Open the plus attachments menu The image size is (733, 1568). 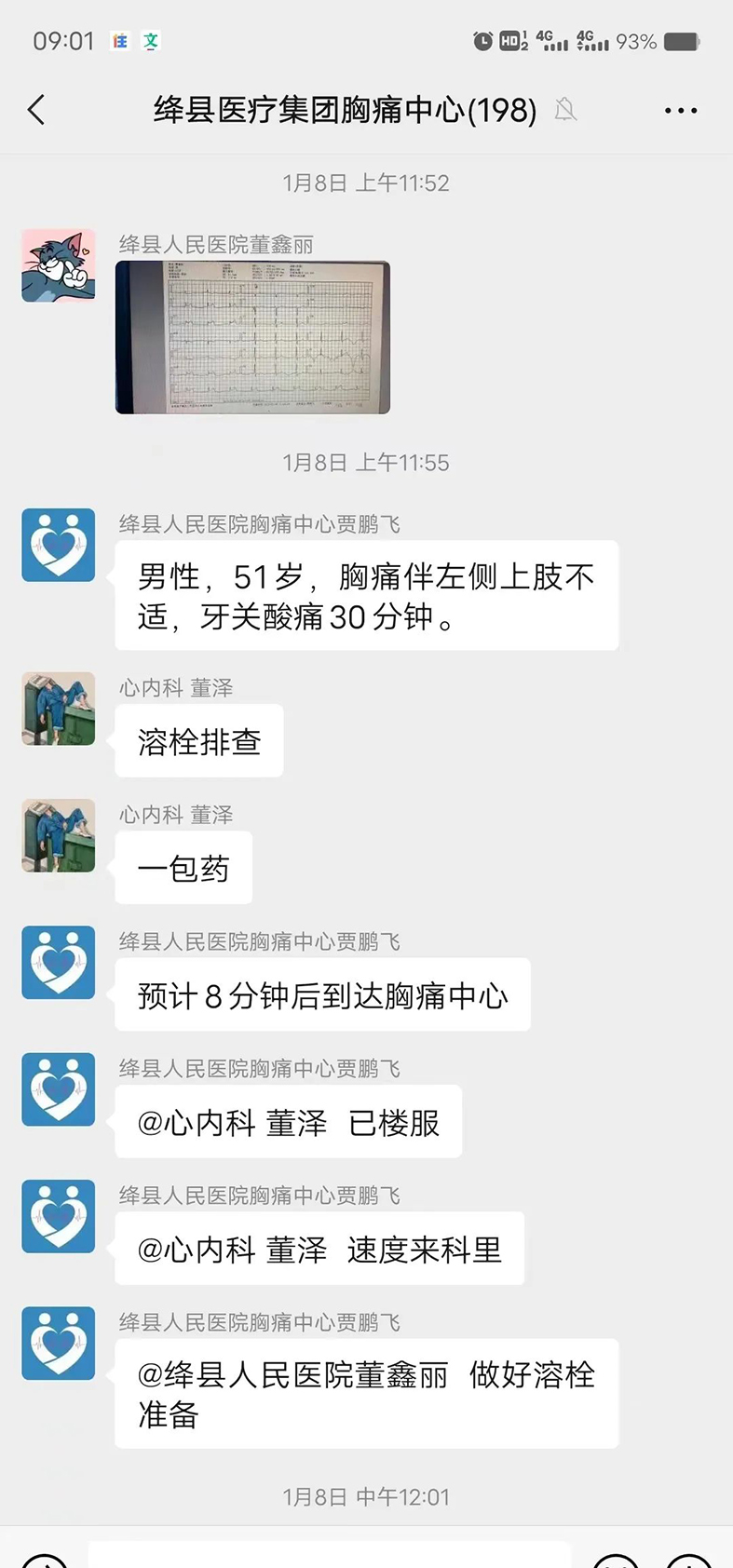pos(689,1561)
